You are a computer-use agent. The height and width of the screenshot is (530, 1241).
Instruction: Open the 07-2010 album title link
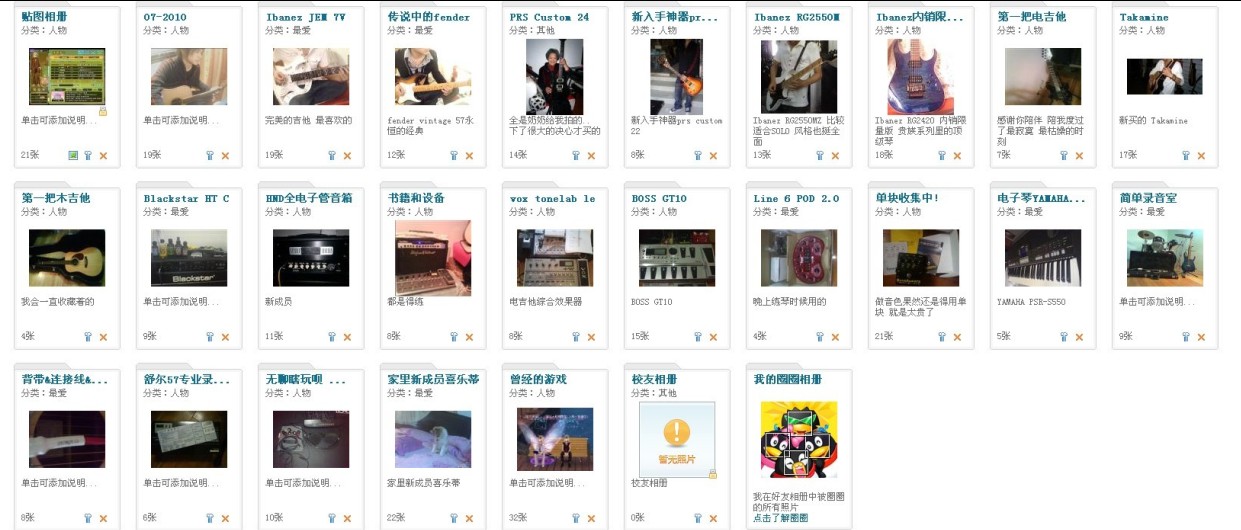pos(165,17)
